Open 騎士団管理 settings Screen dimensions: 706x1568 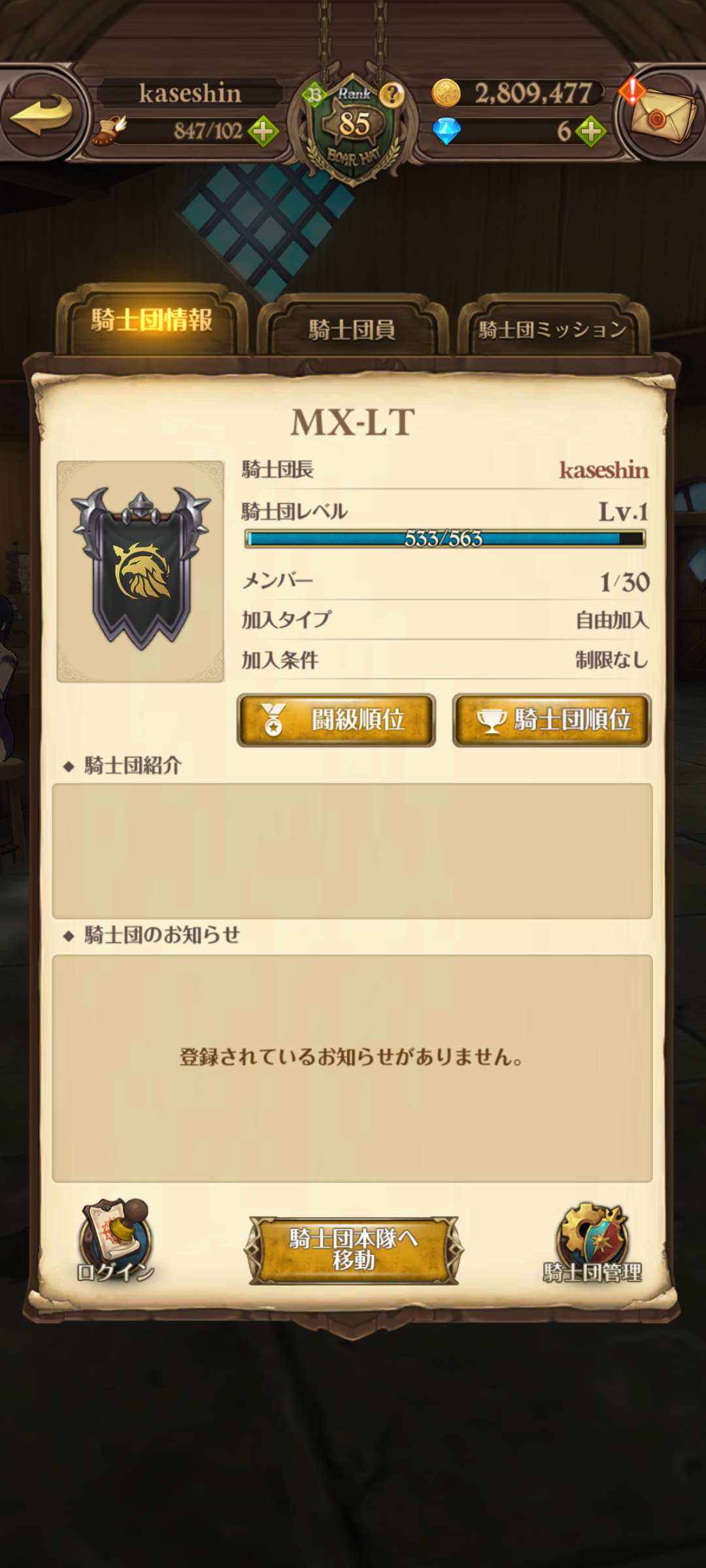592,1243
